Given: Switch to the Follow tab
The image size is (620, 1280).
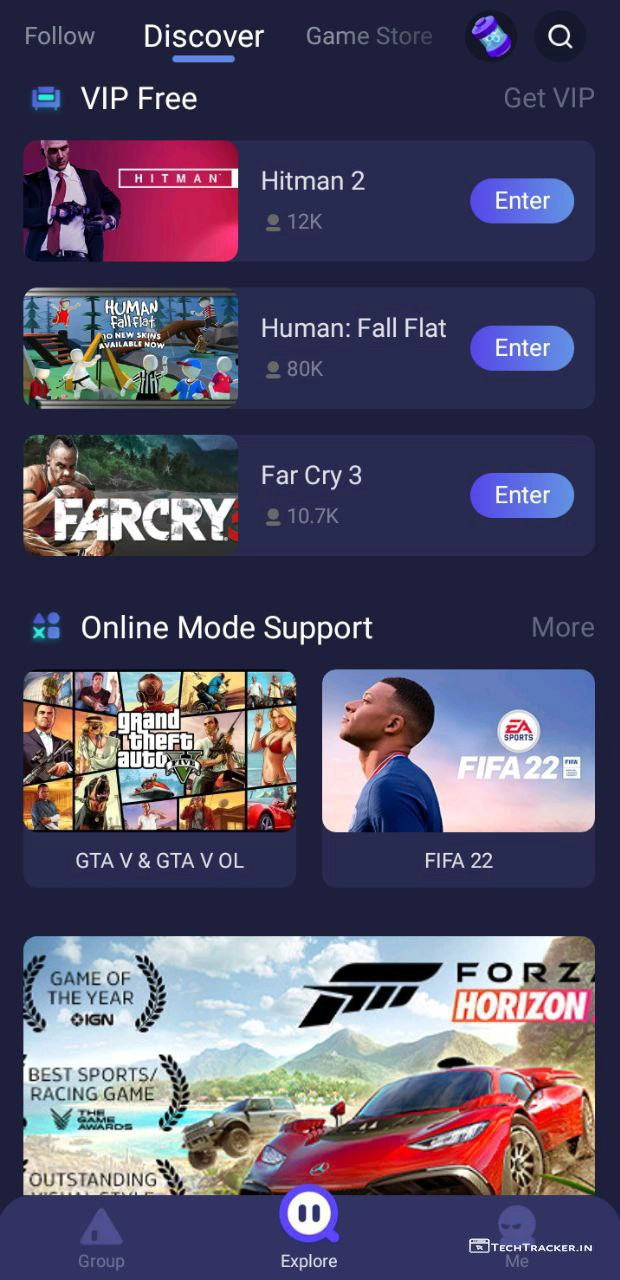Looking at the screenshot, I should [59, 36].
